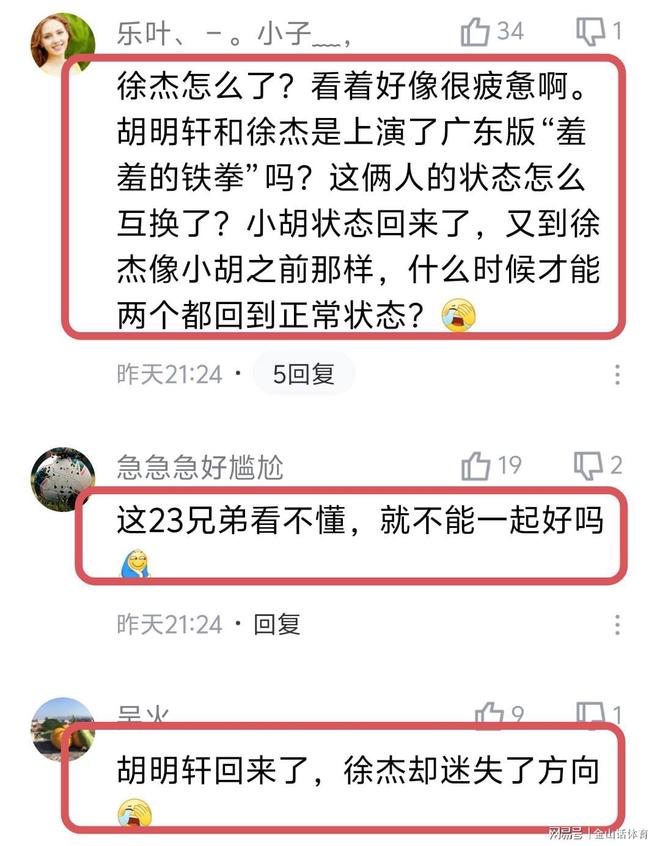
Task: Tap 回复 under 急急急好尴尬's comment
Action: [x=276, y=625]
